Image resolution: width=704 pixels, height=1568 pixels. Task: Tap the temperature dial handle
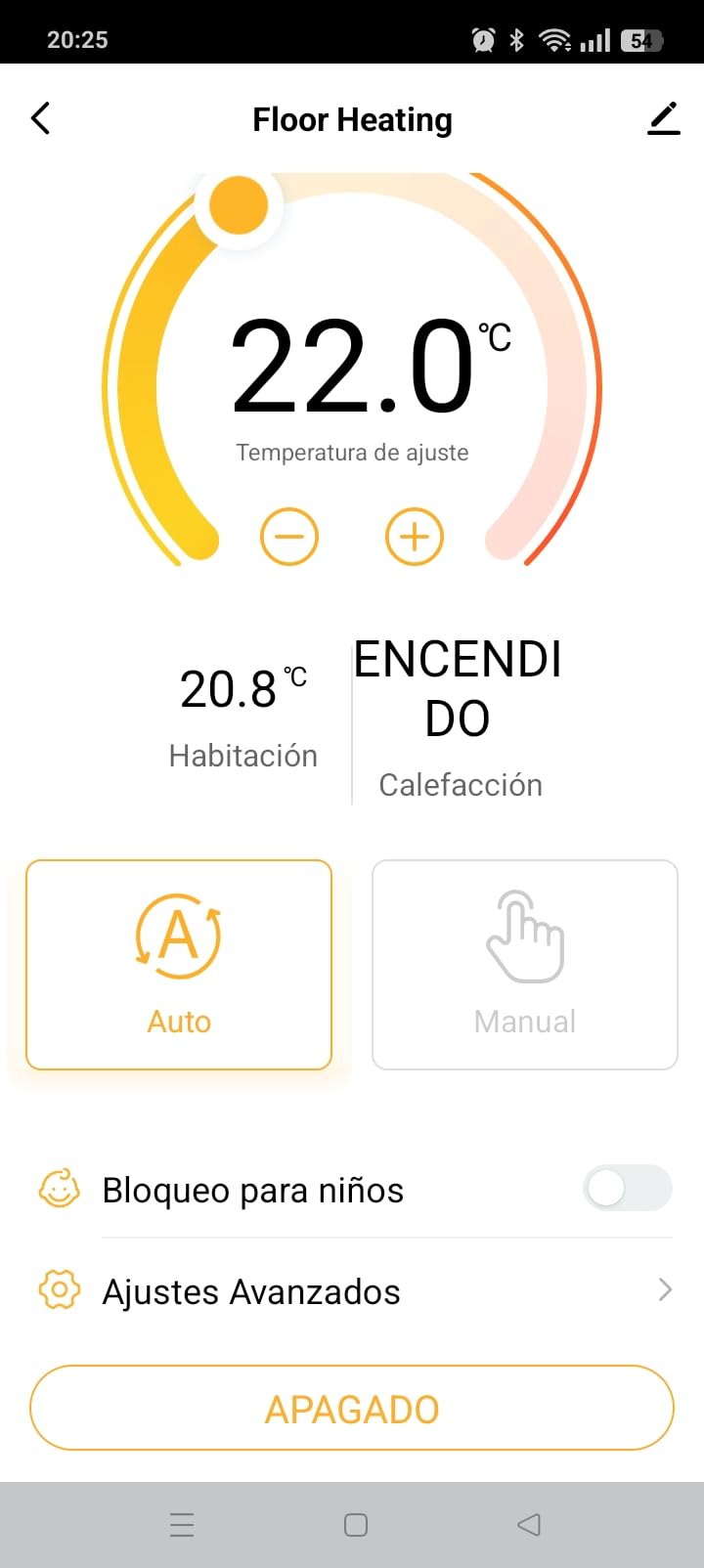(x=239, y=205)
